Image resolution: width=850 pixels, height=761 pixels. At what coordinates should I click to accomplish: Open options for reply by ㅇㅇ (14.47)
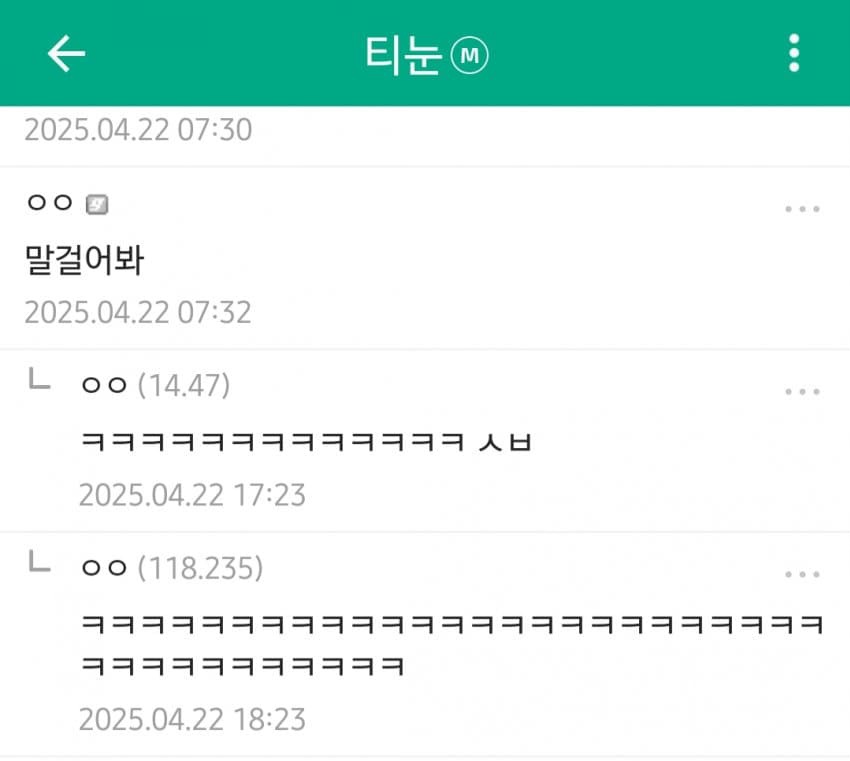pos(802,392)
